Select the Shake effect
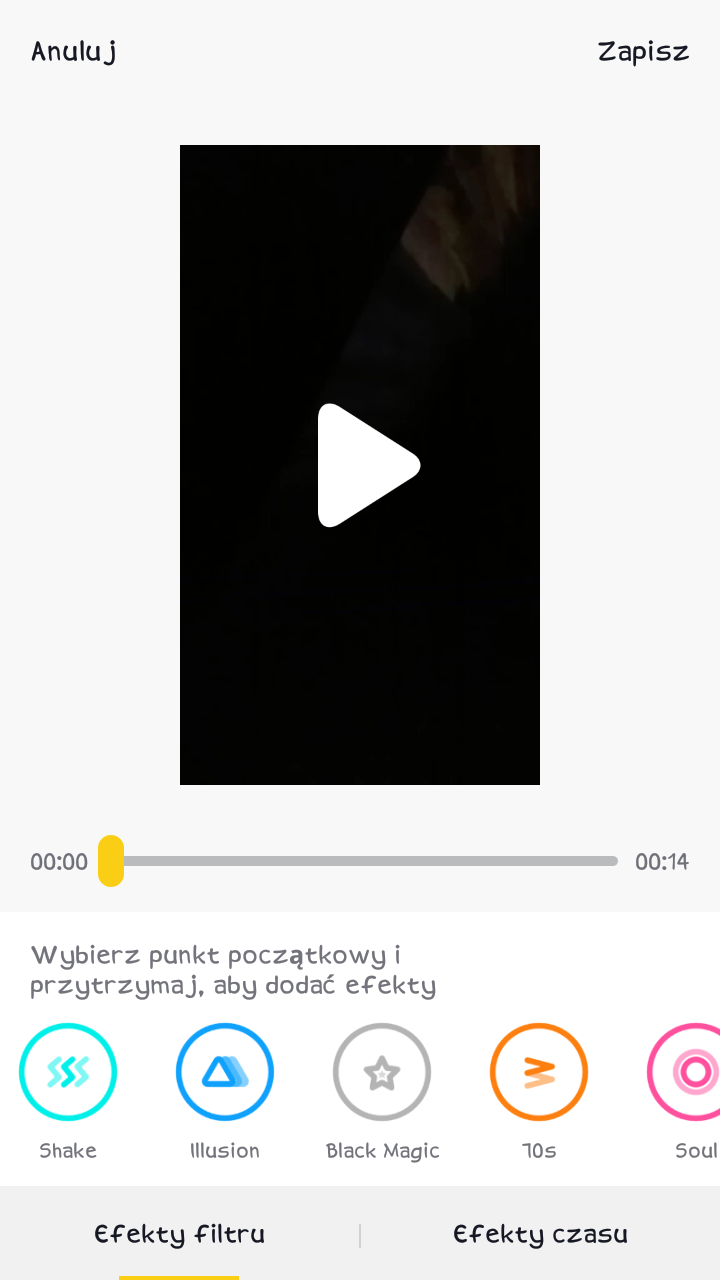The height and width of the screenshot is (1280, 720). tap(68, 1073)
